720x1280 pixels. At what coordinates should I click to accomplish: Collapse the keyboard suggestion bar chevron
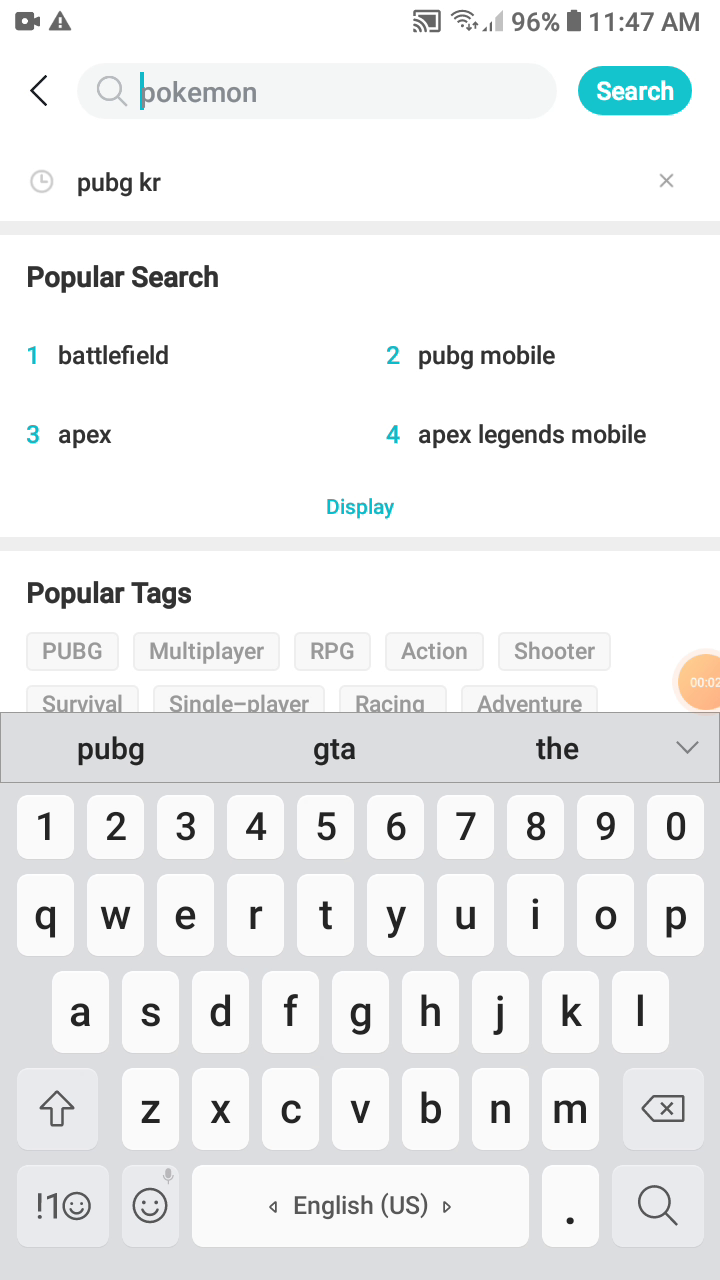pyautogui.click(x=686, y=748)
